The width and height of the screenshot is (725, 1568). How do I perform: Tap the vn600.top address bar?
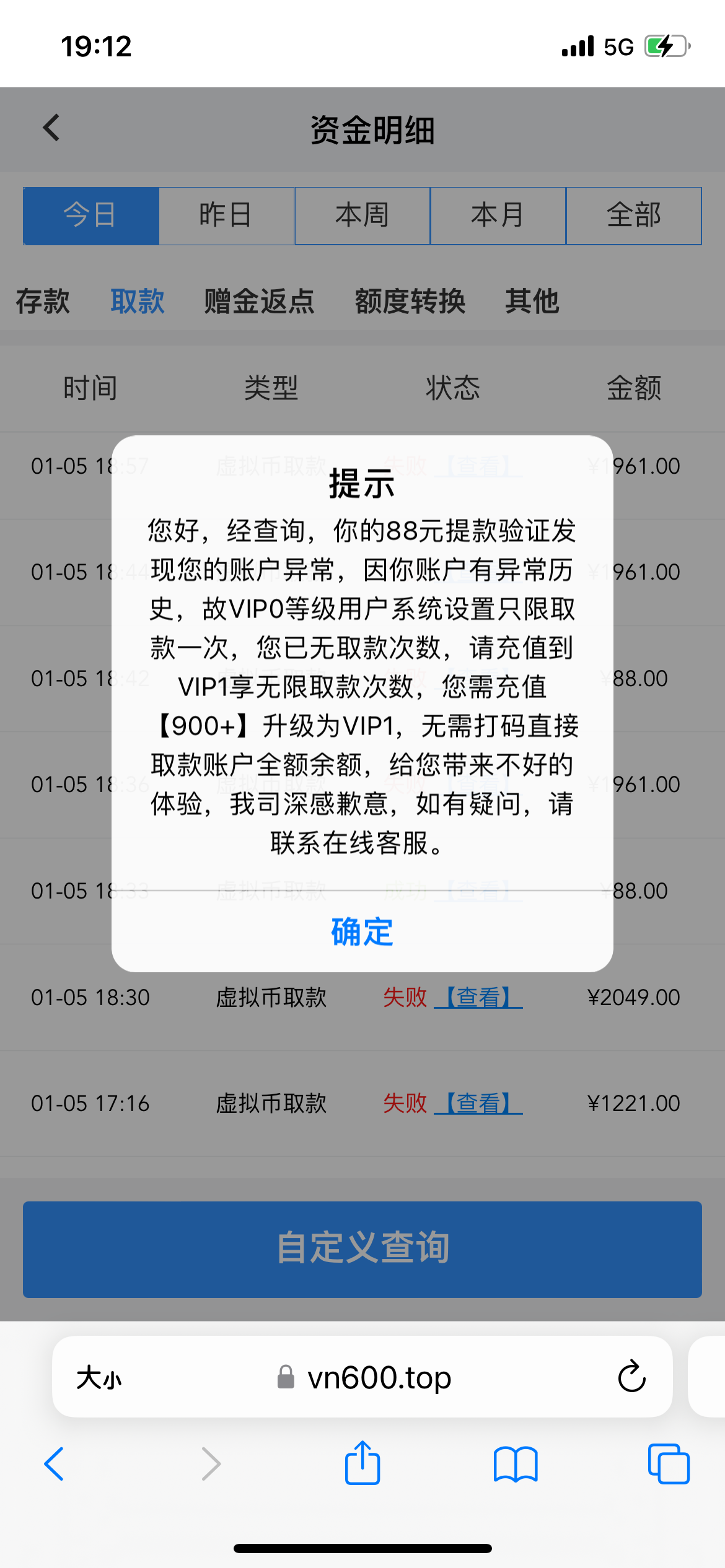point(379,1378)
